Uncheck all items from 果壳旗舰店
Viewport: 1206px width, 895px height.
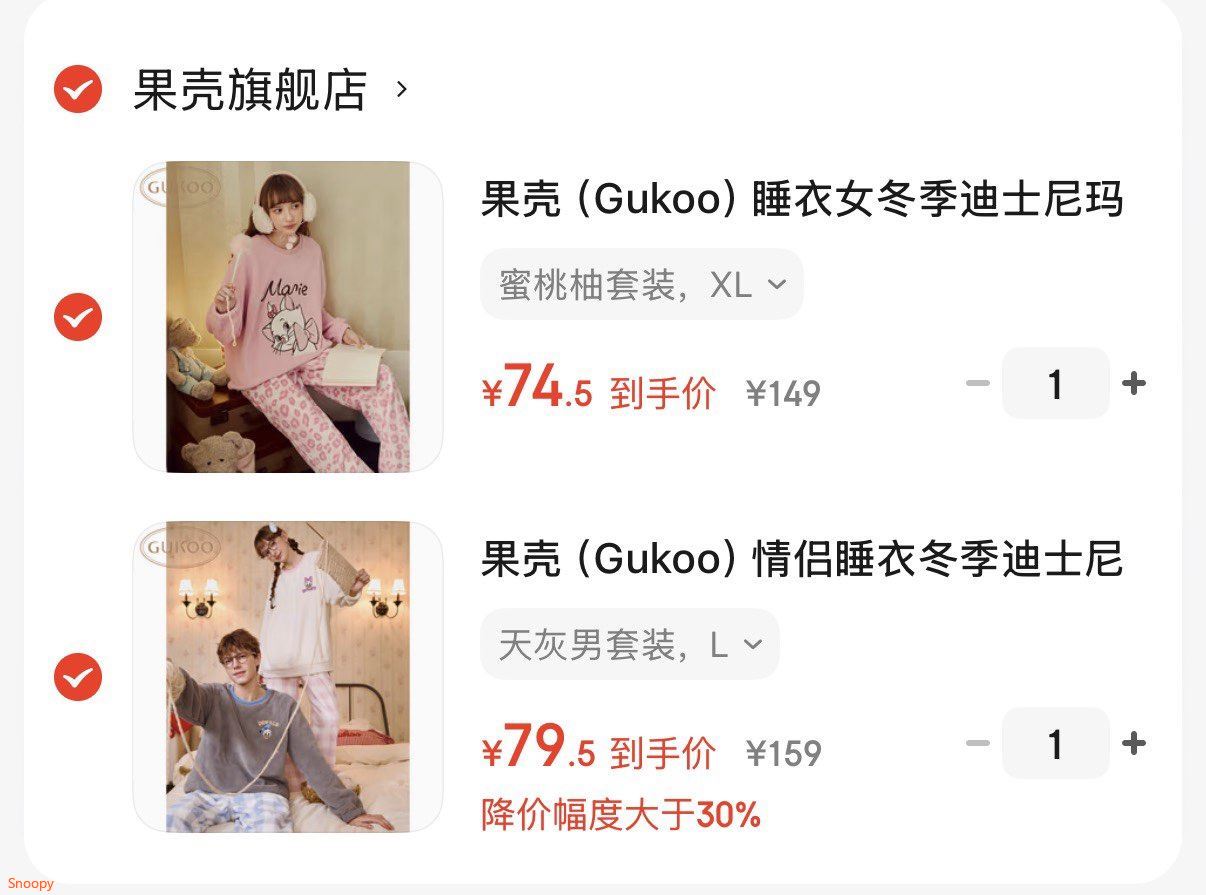click(78, 90)
